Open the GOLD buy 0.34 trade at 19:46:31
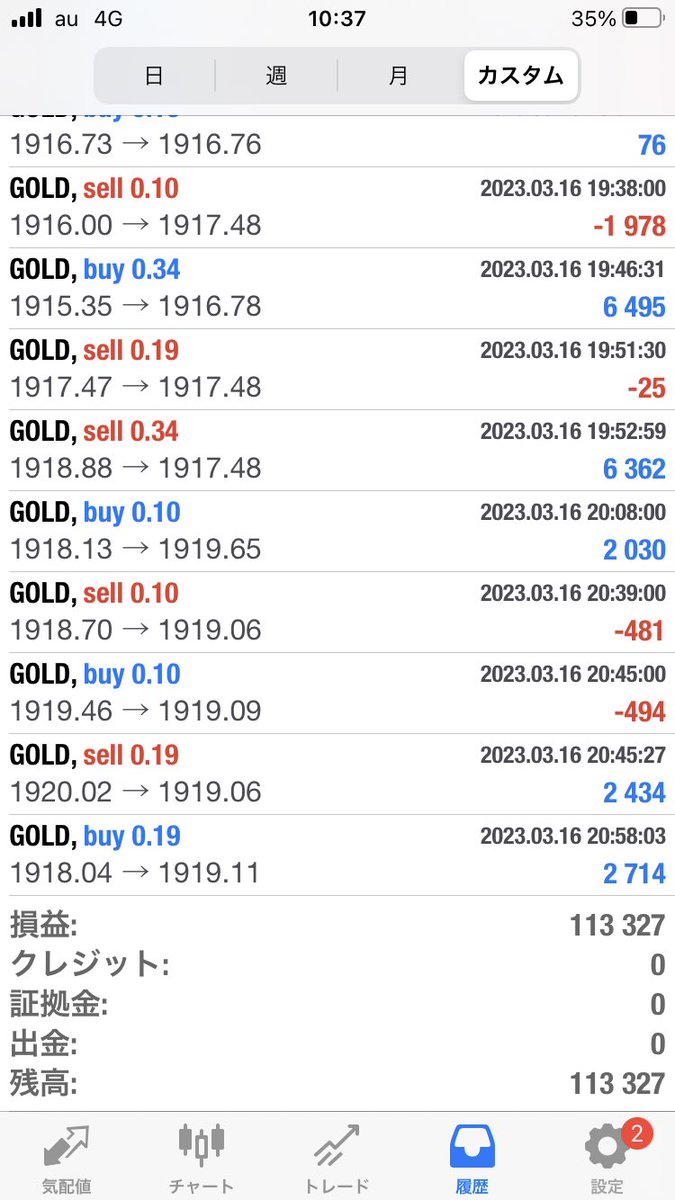 (x=337, y=288)
